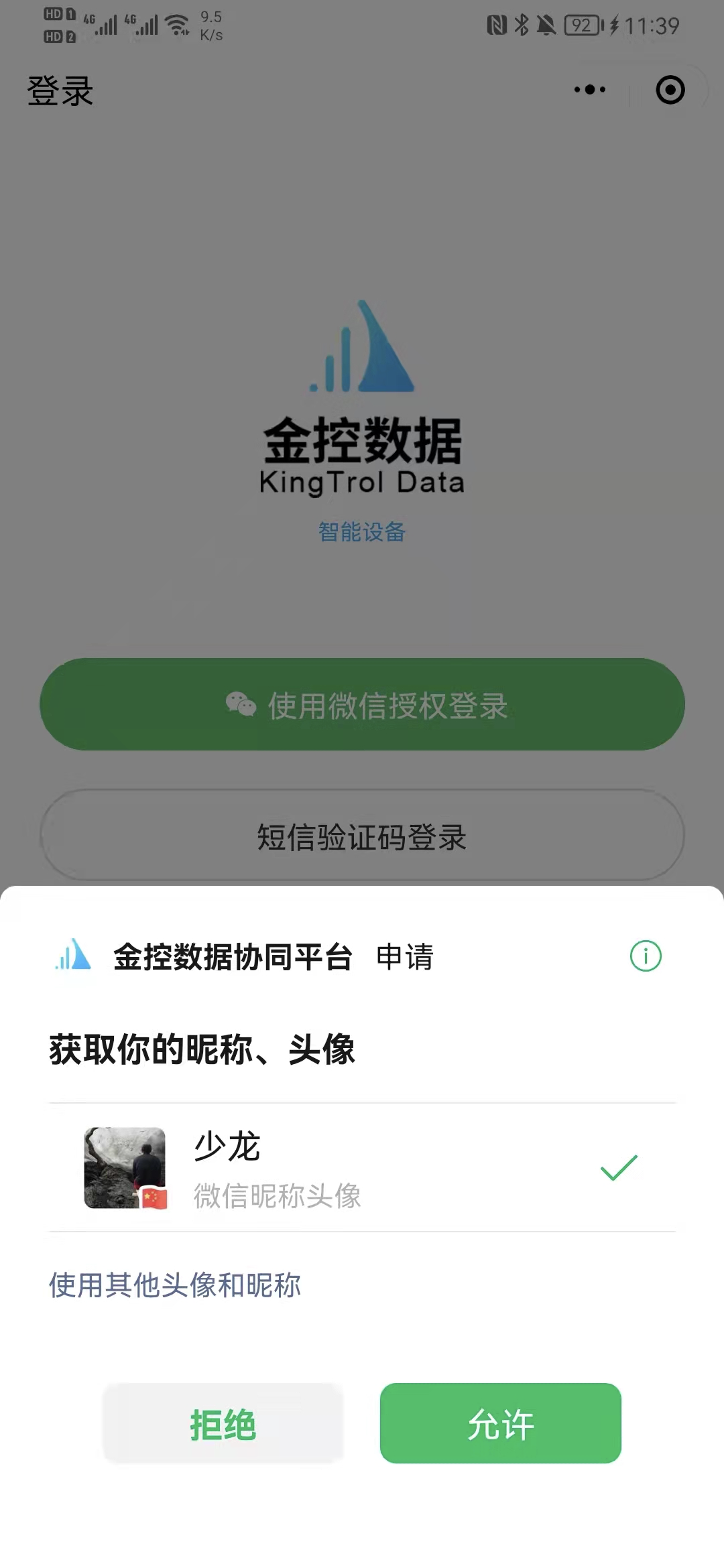Viewport: 724px width, 1568px height.
Task: Choose 使用其他头像和昵称 link
Action: point(175,1285)
